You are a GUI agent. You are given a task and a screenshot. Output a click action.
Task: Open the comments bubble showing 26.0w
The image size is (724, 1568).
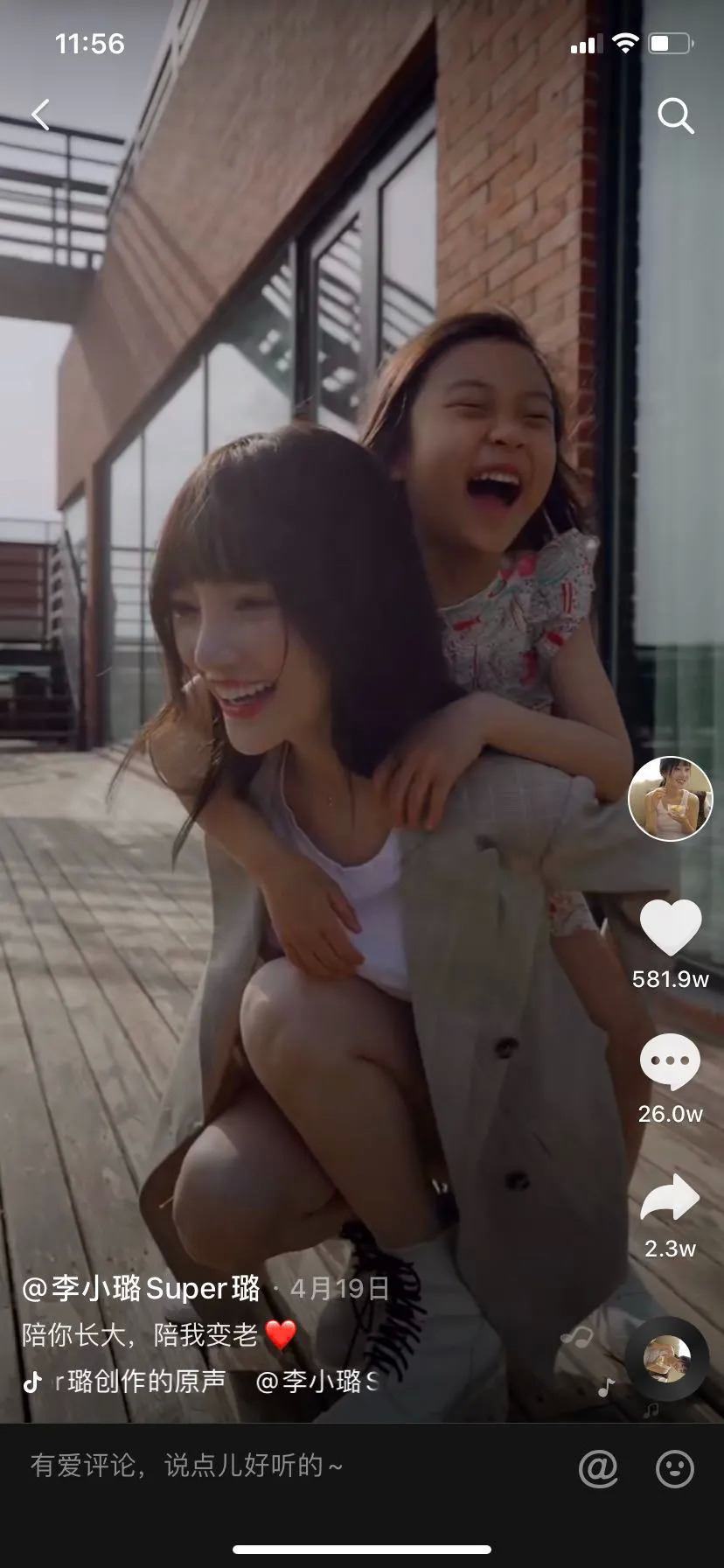click(x=671, y=1062)
